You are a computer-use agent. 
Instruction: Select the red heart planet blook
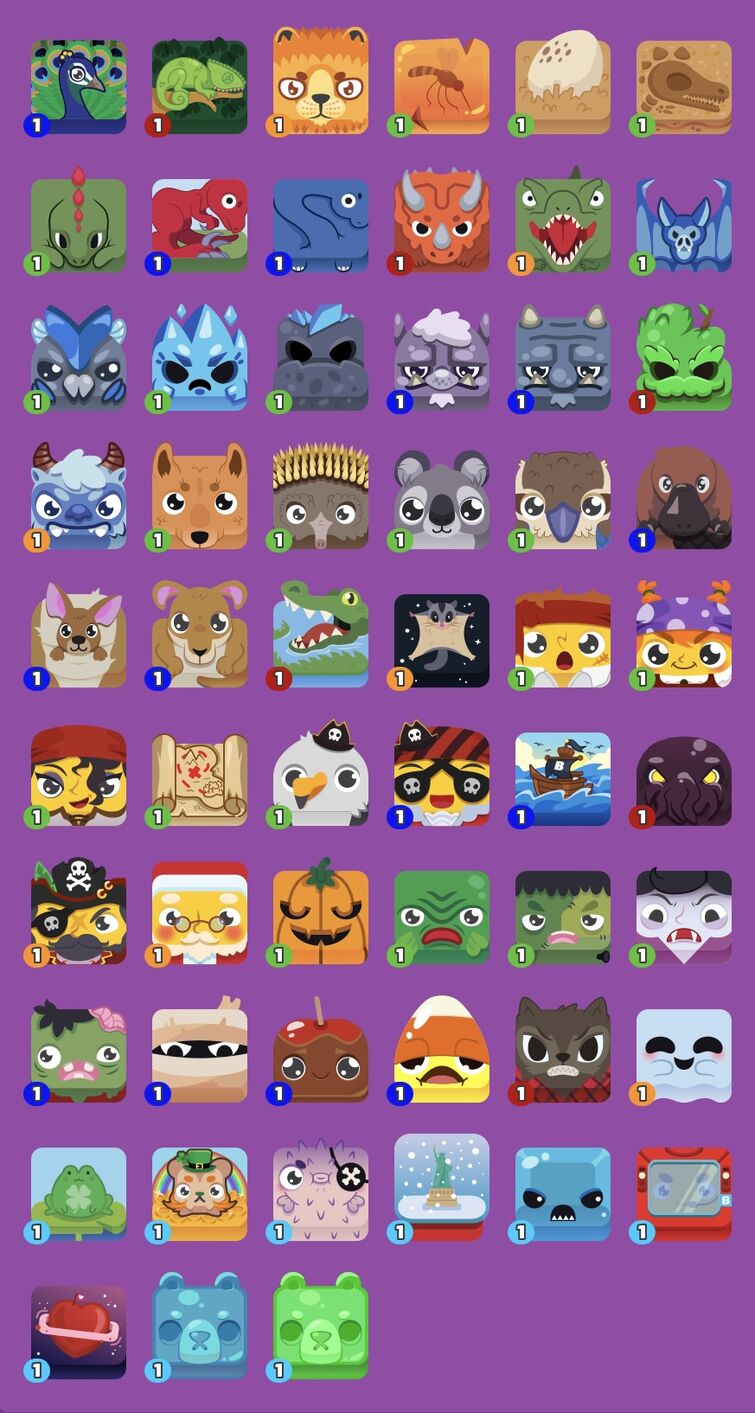pyautogui.click(x=79, y=1332)
